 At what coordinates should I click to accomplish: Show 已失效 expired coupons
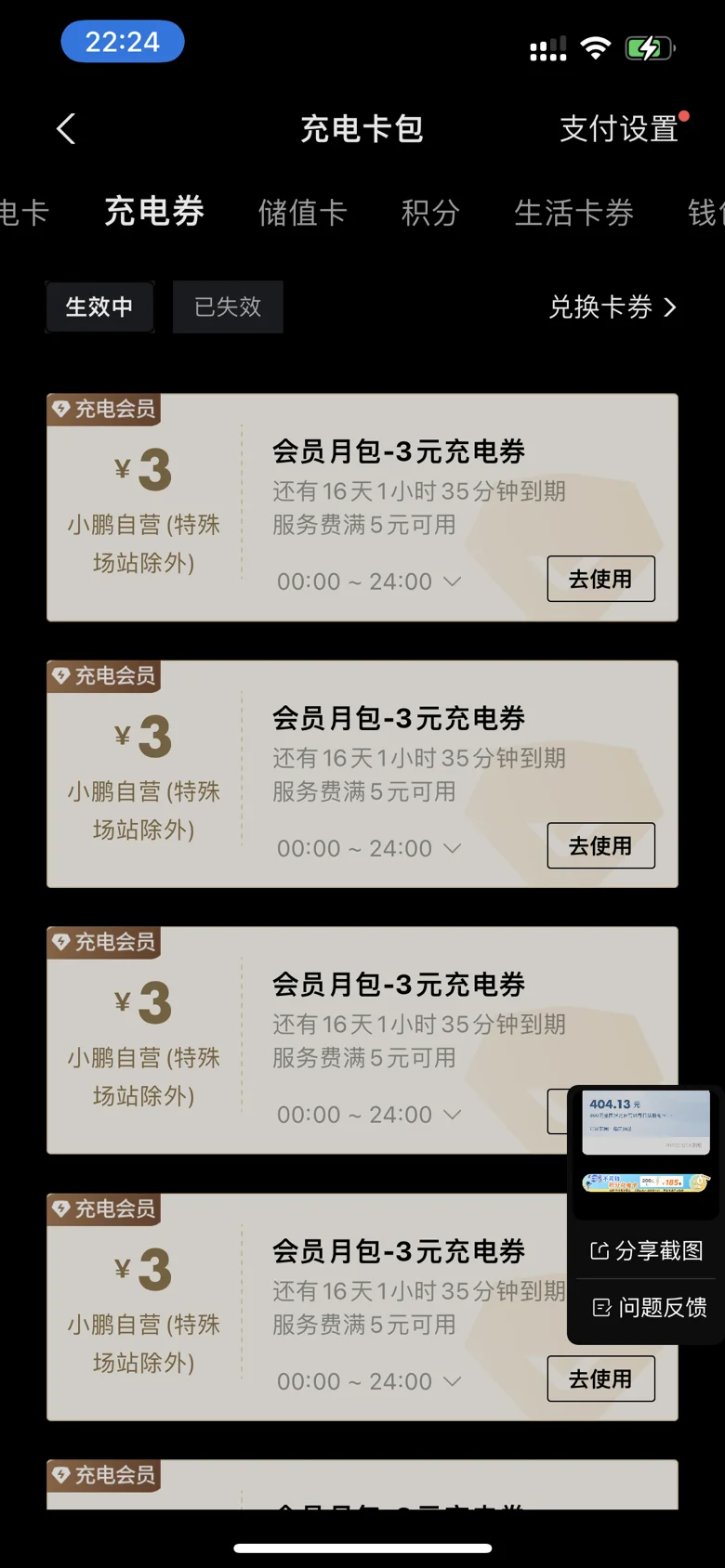(x=228, y=307)
